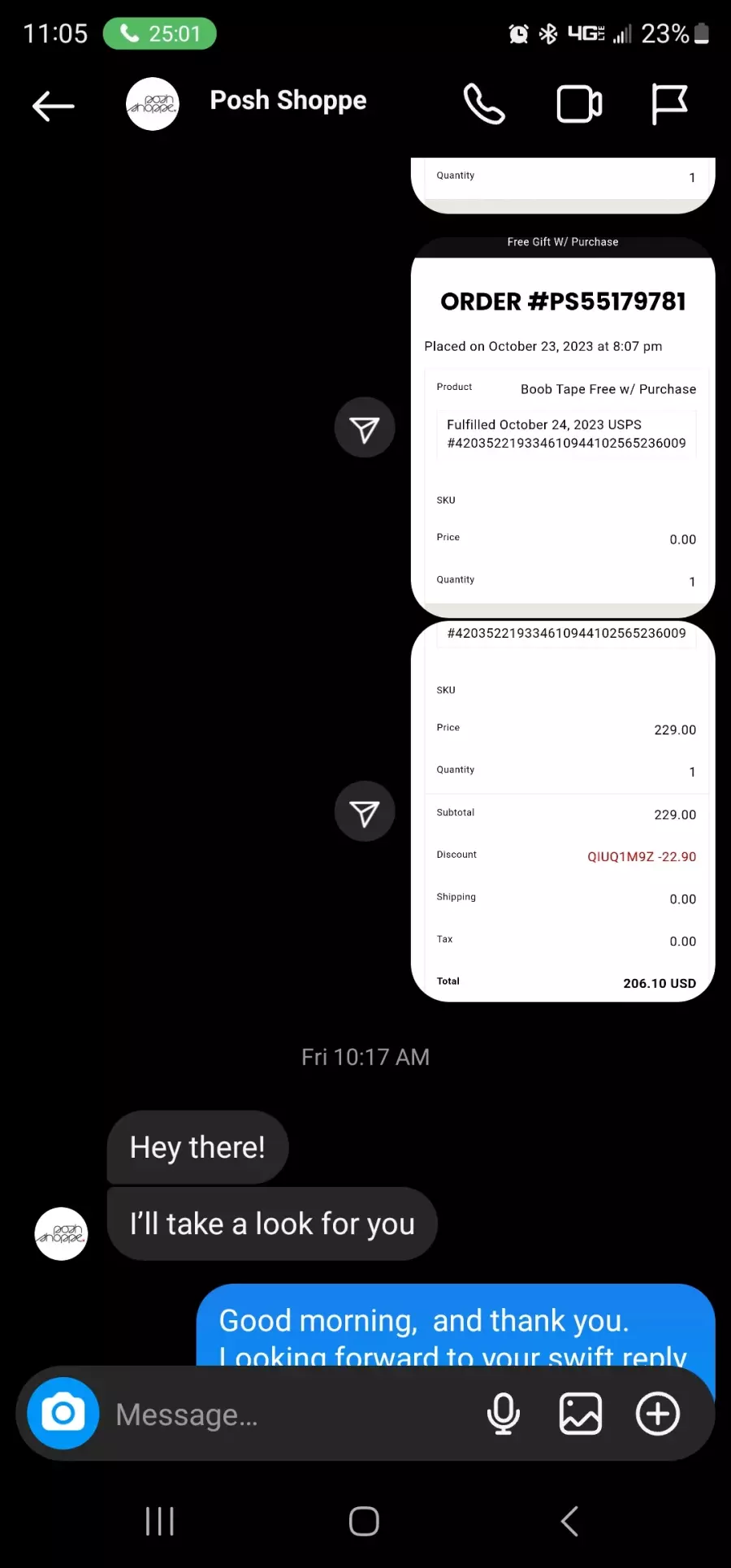
Task: Open more attachment options plus icon
Action: point(657,1414)
